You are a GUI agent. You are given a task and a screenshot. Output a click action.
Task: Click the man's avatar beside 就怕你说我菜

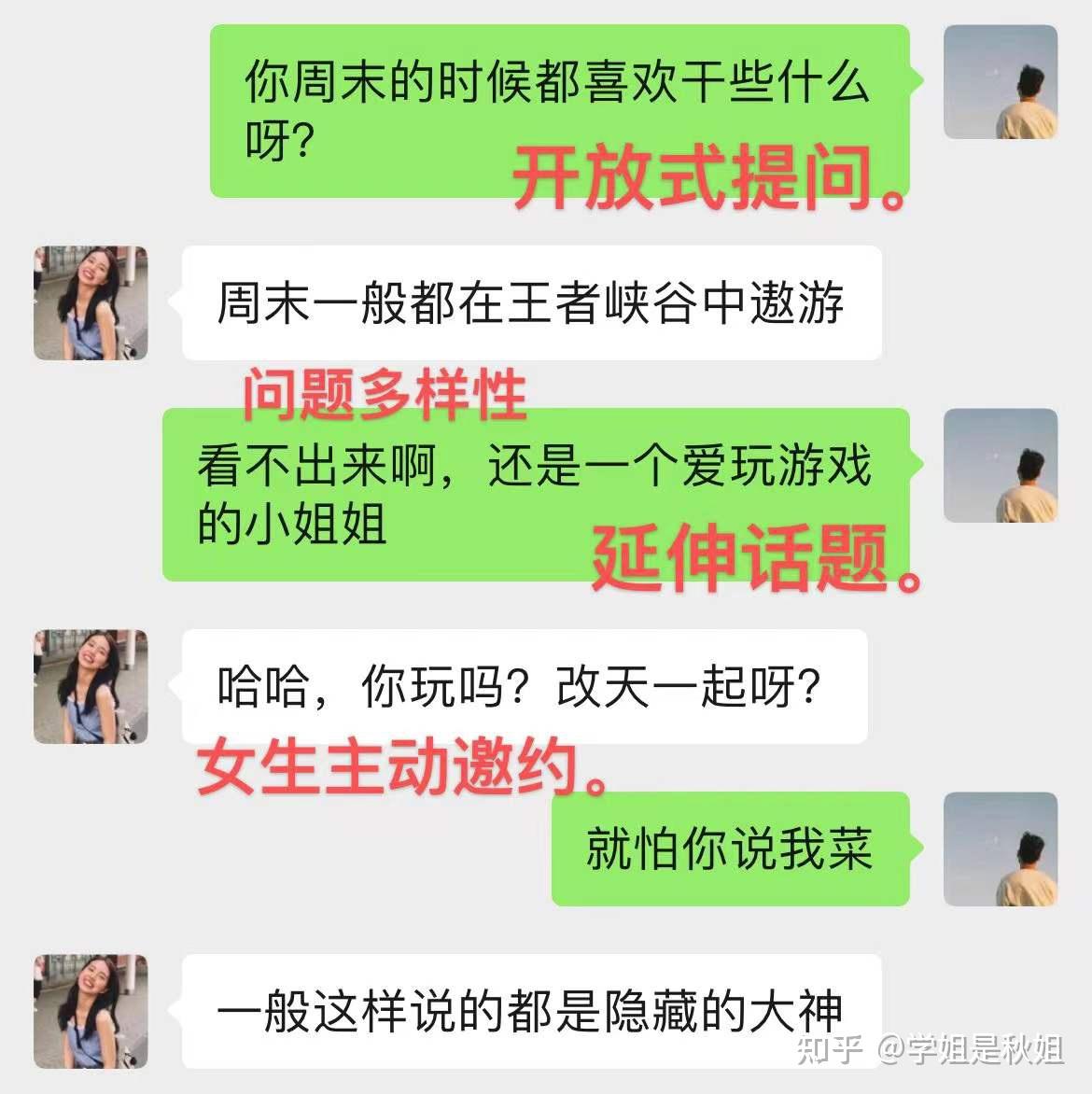coord(1001,849)
